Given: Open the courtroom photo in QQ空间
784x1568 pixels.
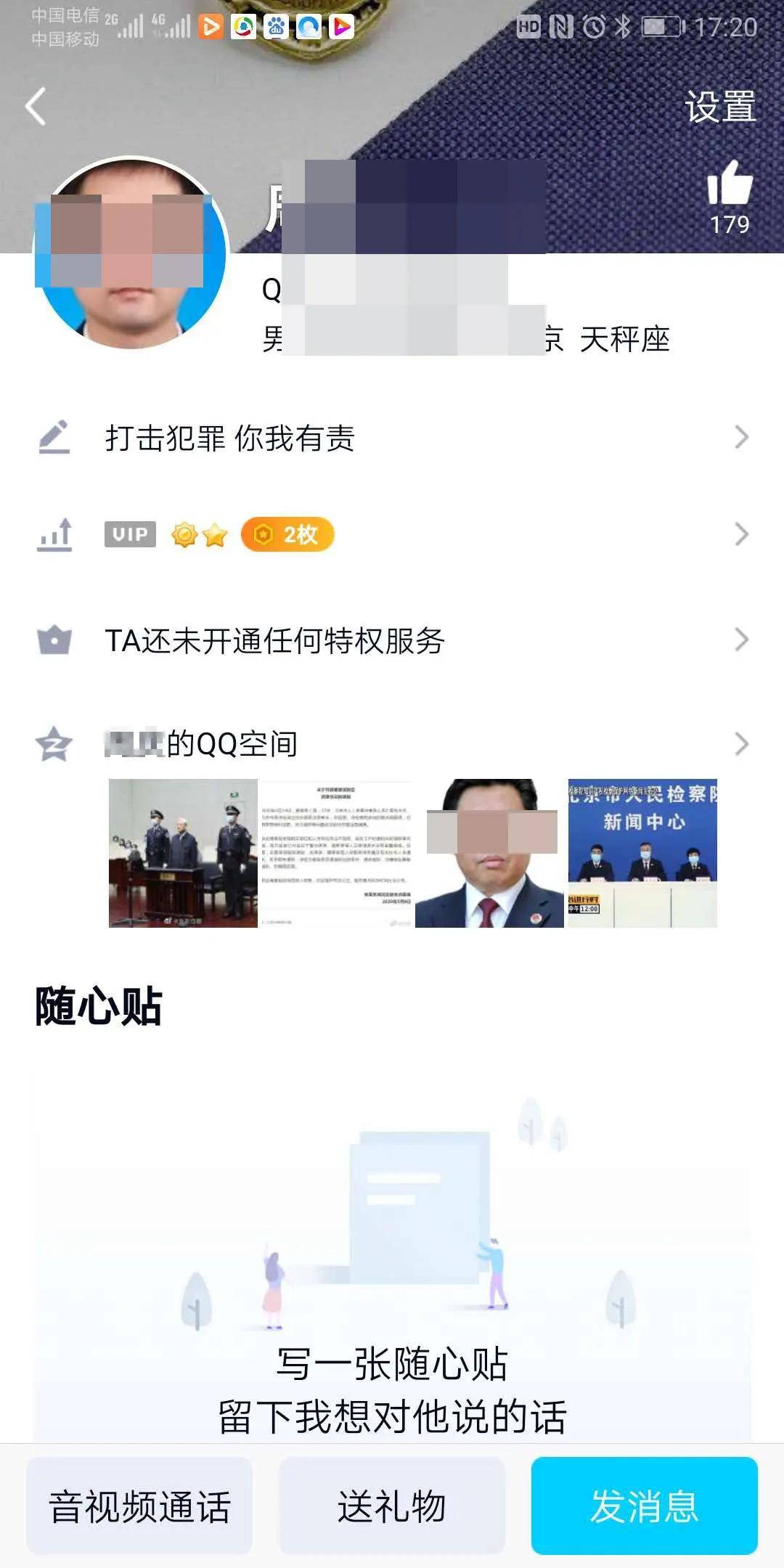Looking at the screenshot, I should point(183,853).
